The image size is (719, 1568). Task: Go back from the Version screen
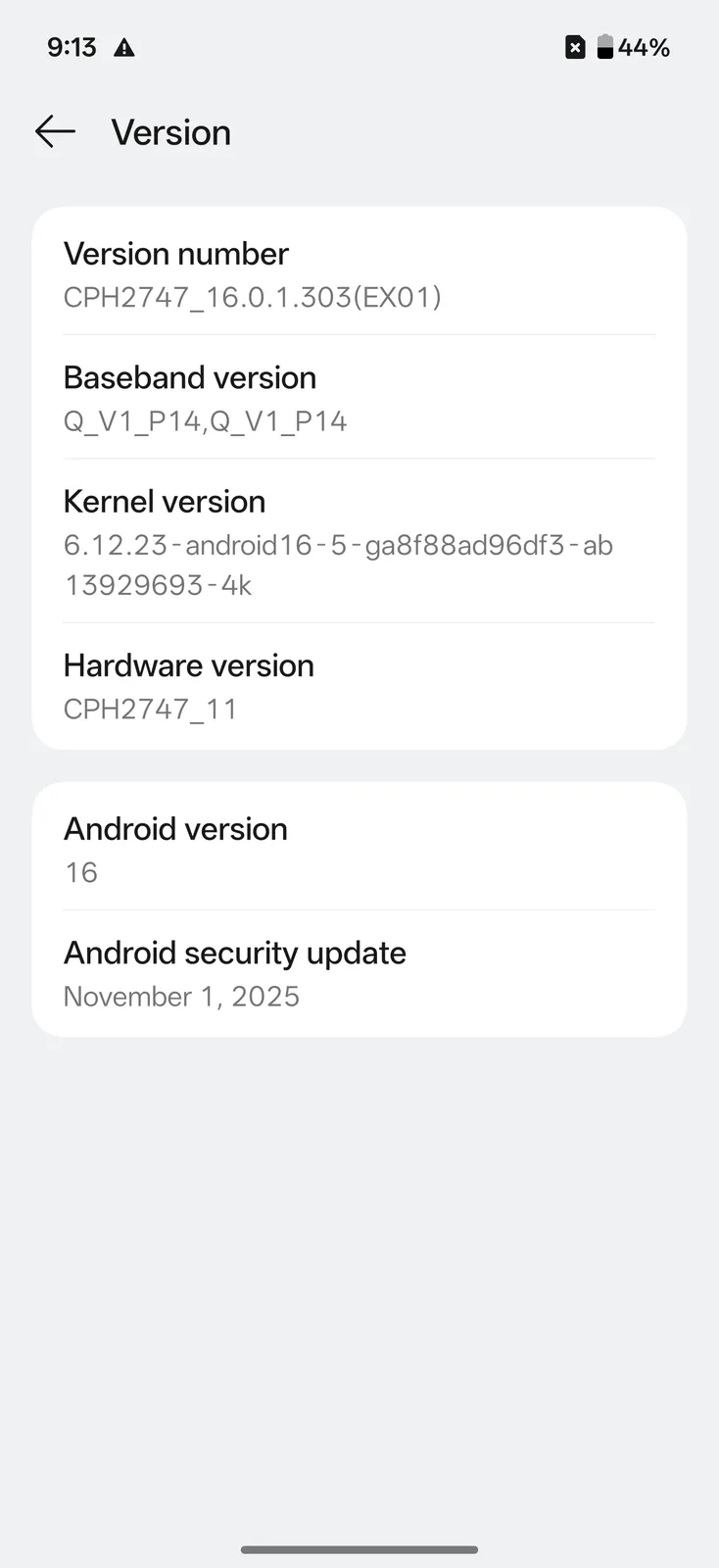click(55, 131)
